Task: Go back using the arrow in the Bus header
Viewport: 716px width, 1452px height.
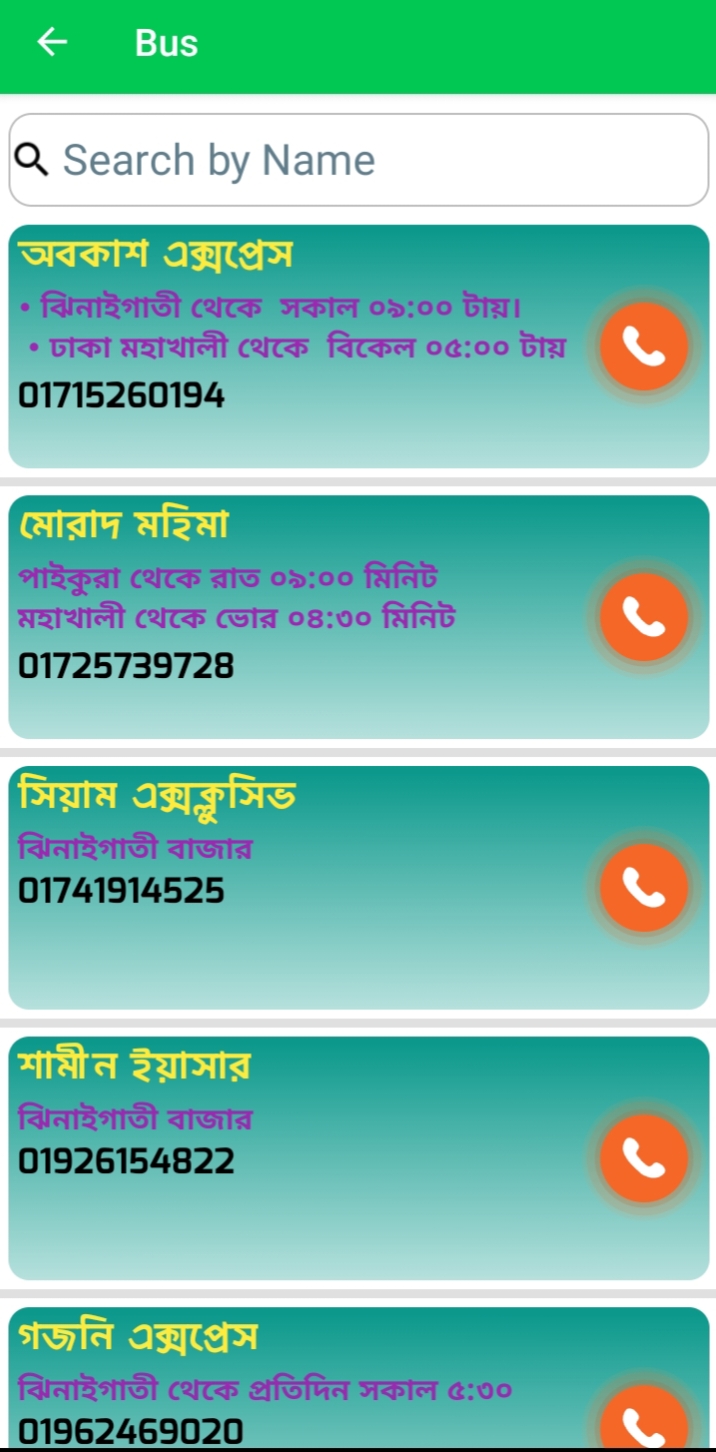Action: [52, 42]
